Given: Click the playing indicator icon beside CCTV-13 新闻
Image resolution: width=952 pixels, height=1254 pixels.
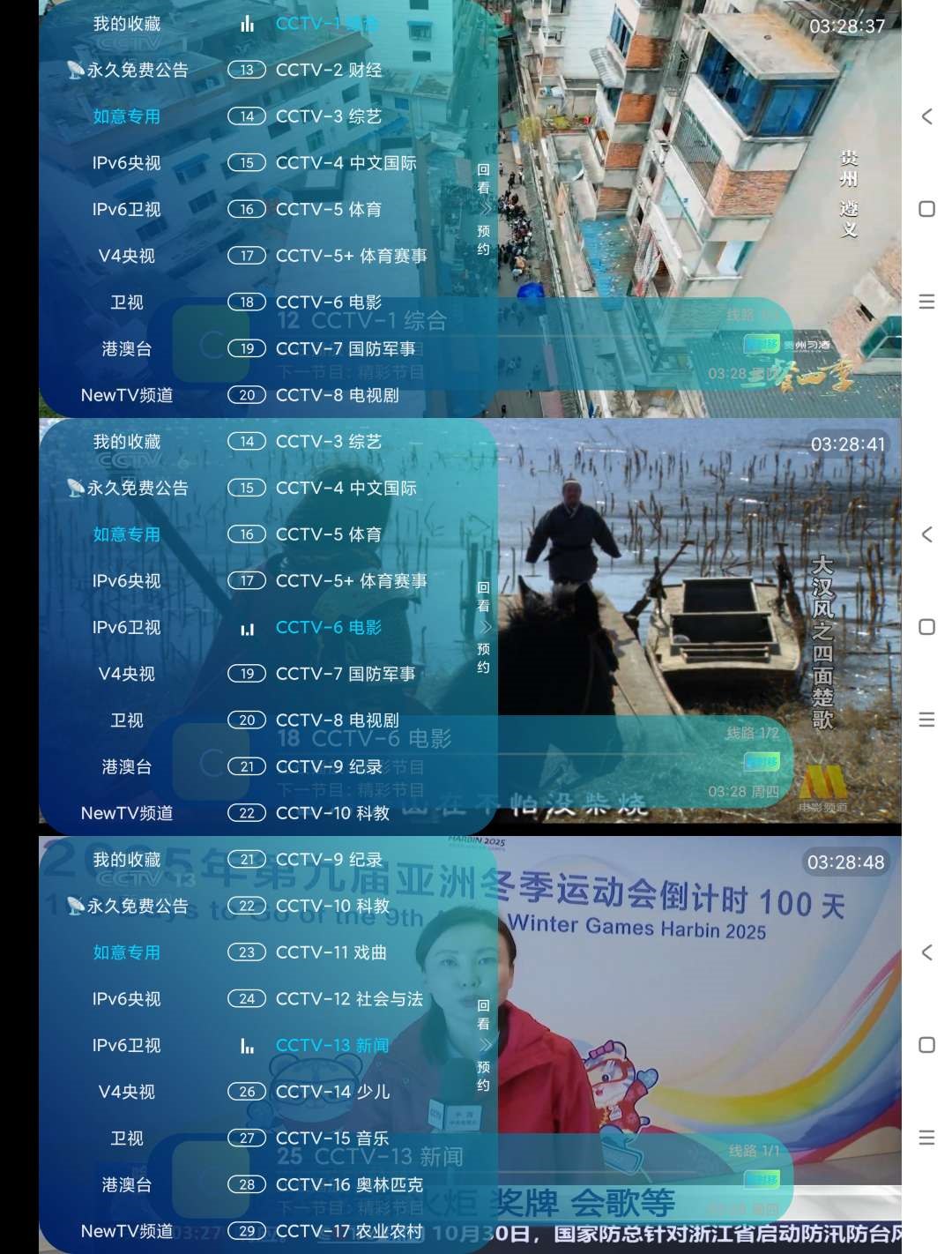Looking at the screenshot, I should coord(247,1045).
